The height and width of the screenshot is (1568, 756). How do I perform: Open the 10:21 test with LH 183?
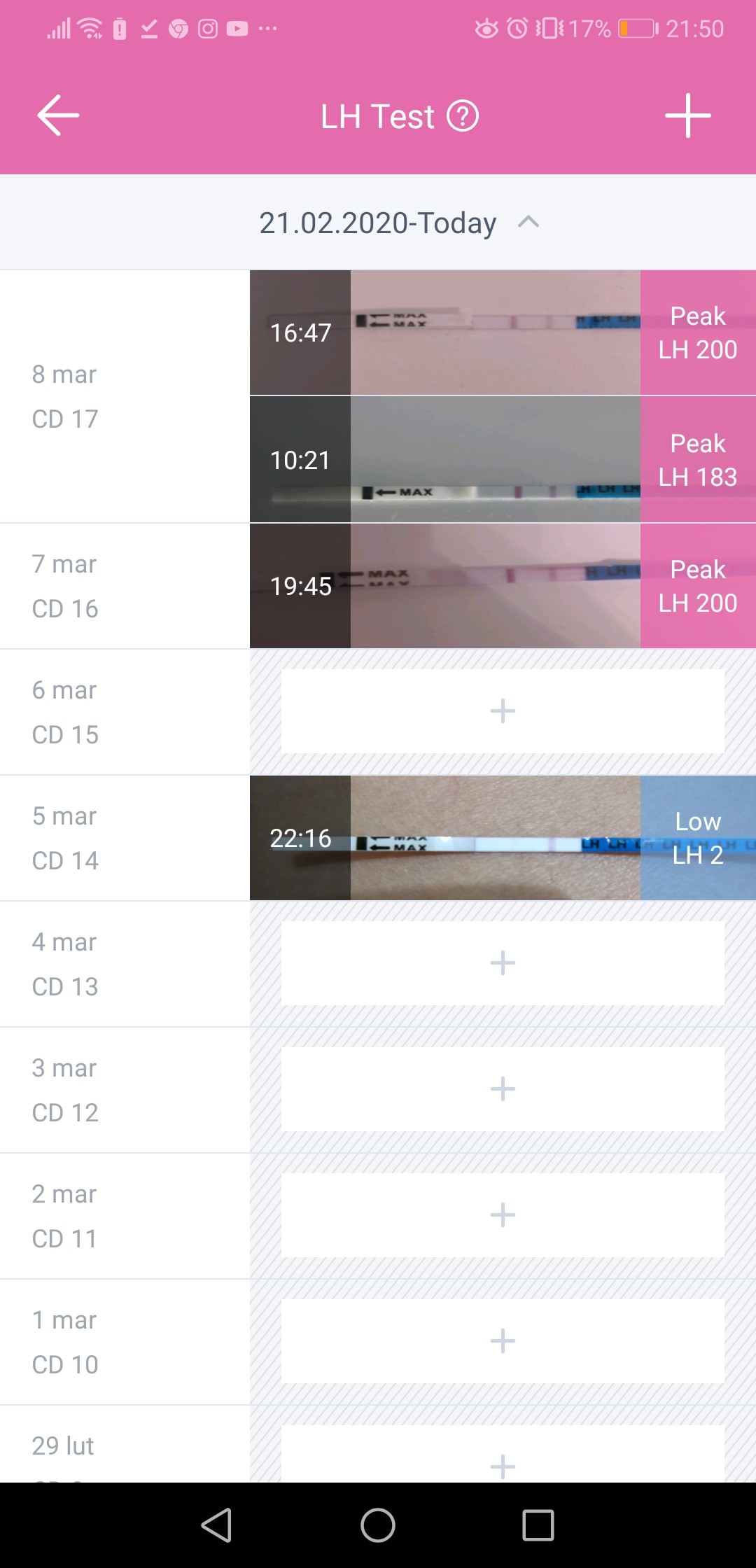click(502, 460)
